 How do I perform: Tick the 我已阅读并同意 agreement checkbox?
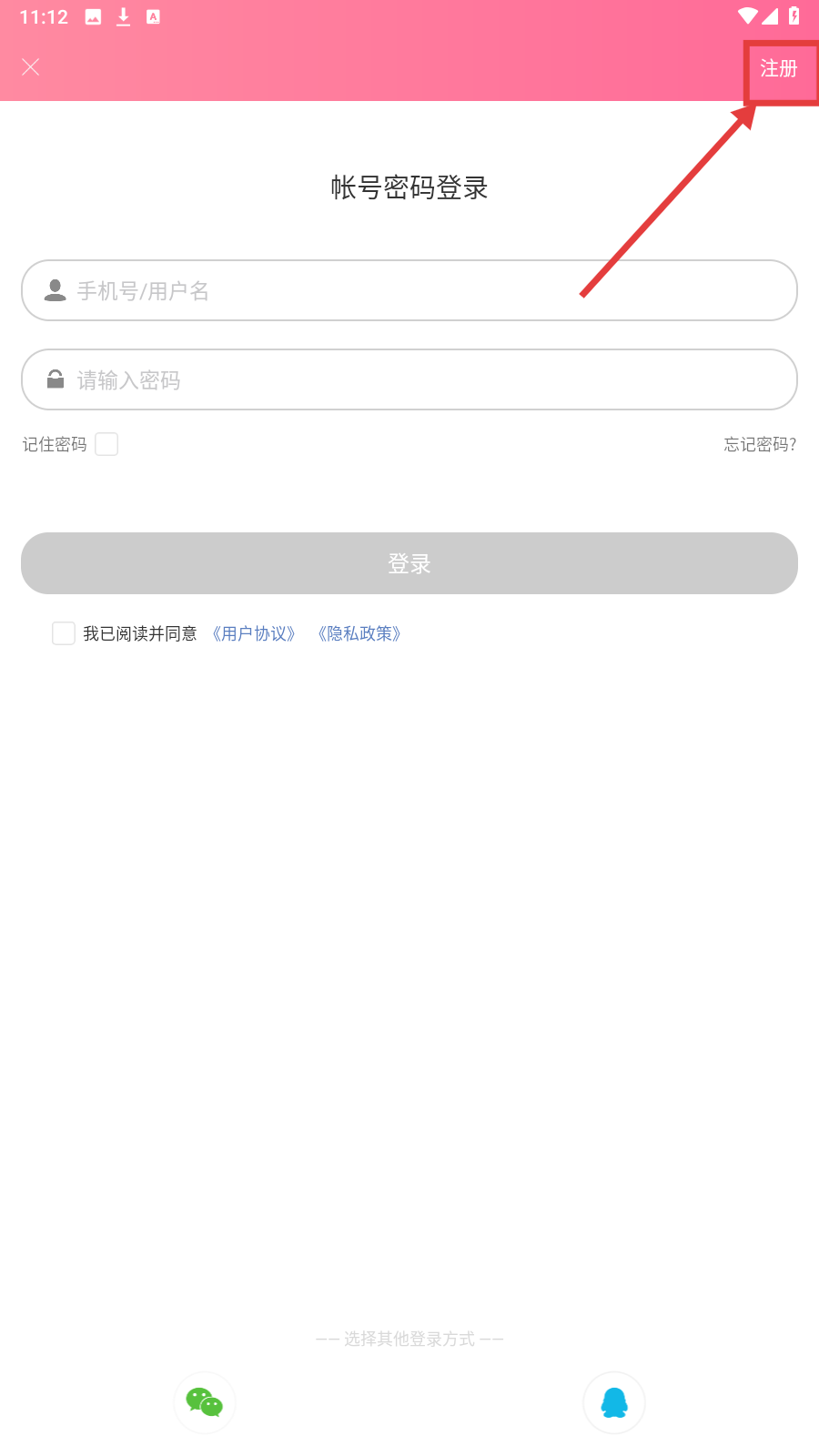(64, 633)
